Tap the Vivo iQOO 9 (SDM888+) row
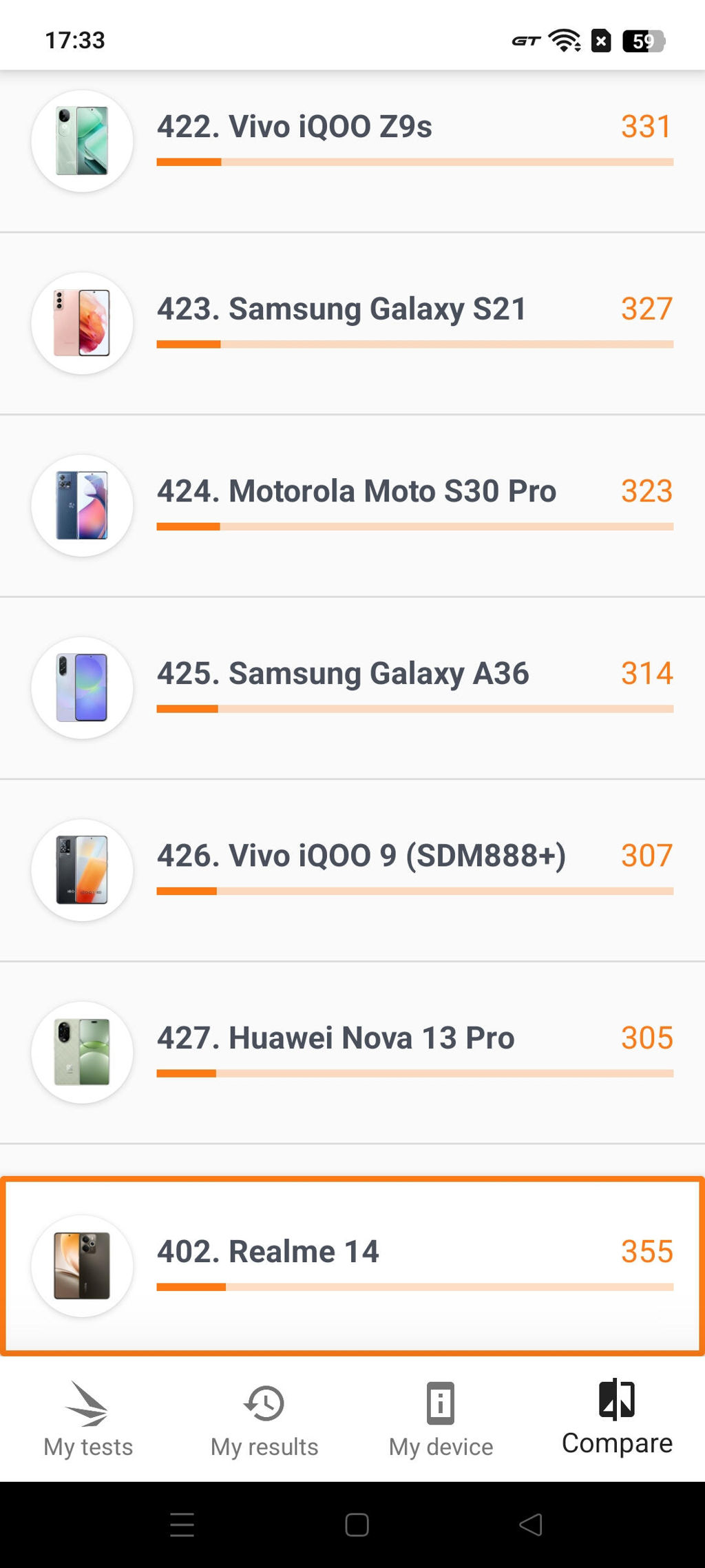This screenshot has height=1568, width=705. [352, 869]
